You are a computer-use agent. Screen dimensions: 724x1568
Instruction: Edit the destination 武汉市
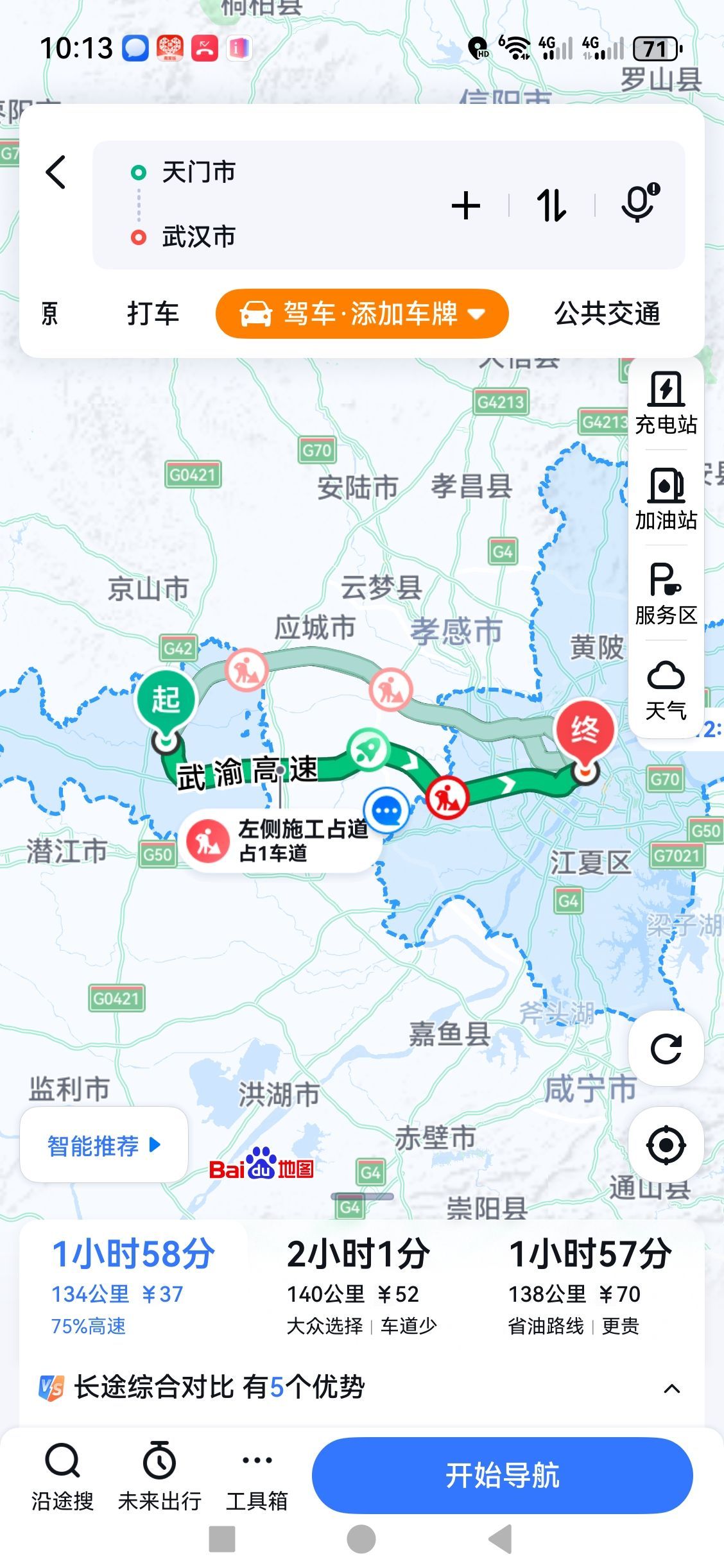[198, 237]
